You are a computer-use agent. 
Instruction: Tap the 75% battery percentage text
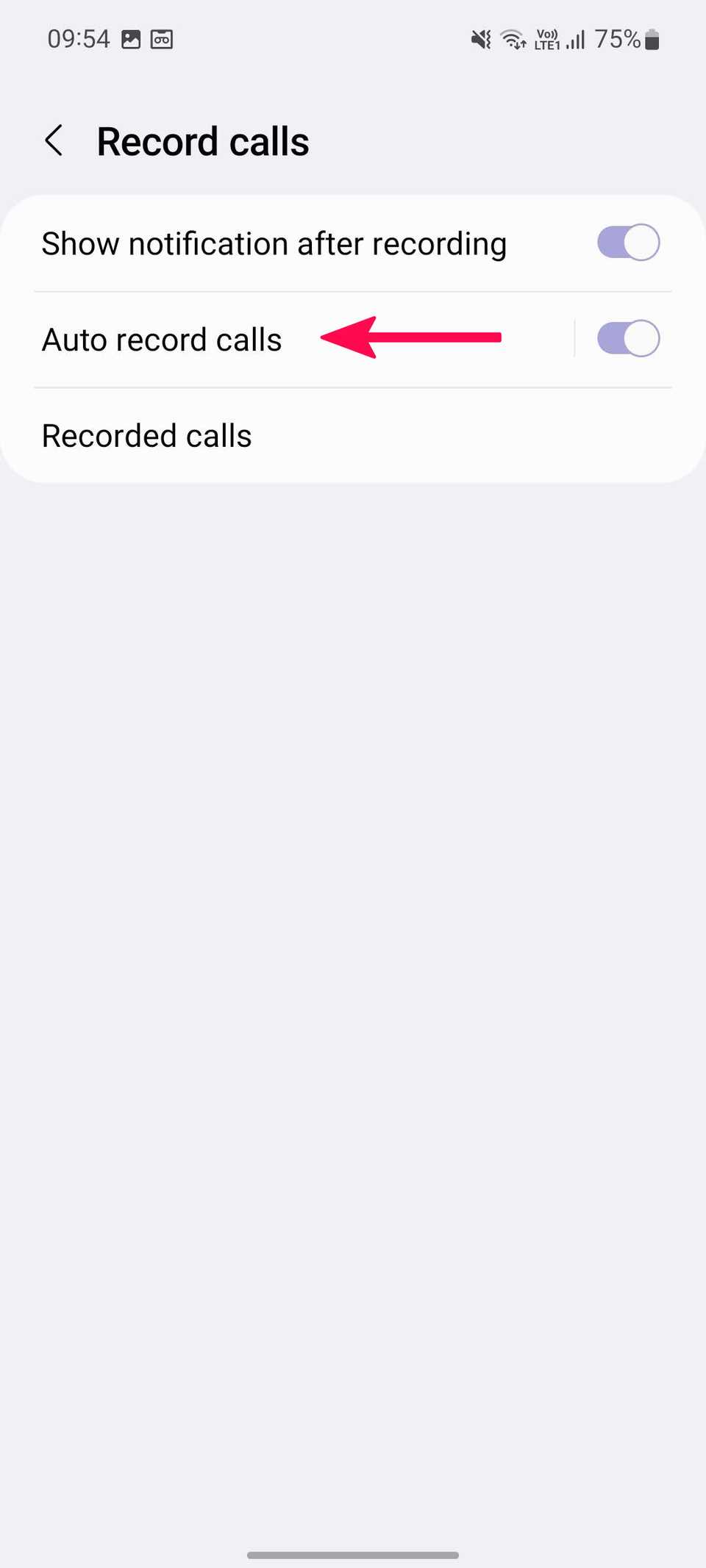click(x=618, y=38)
